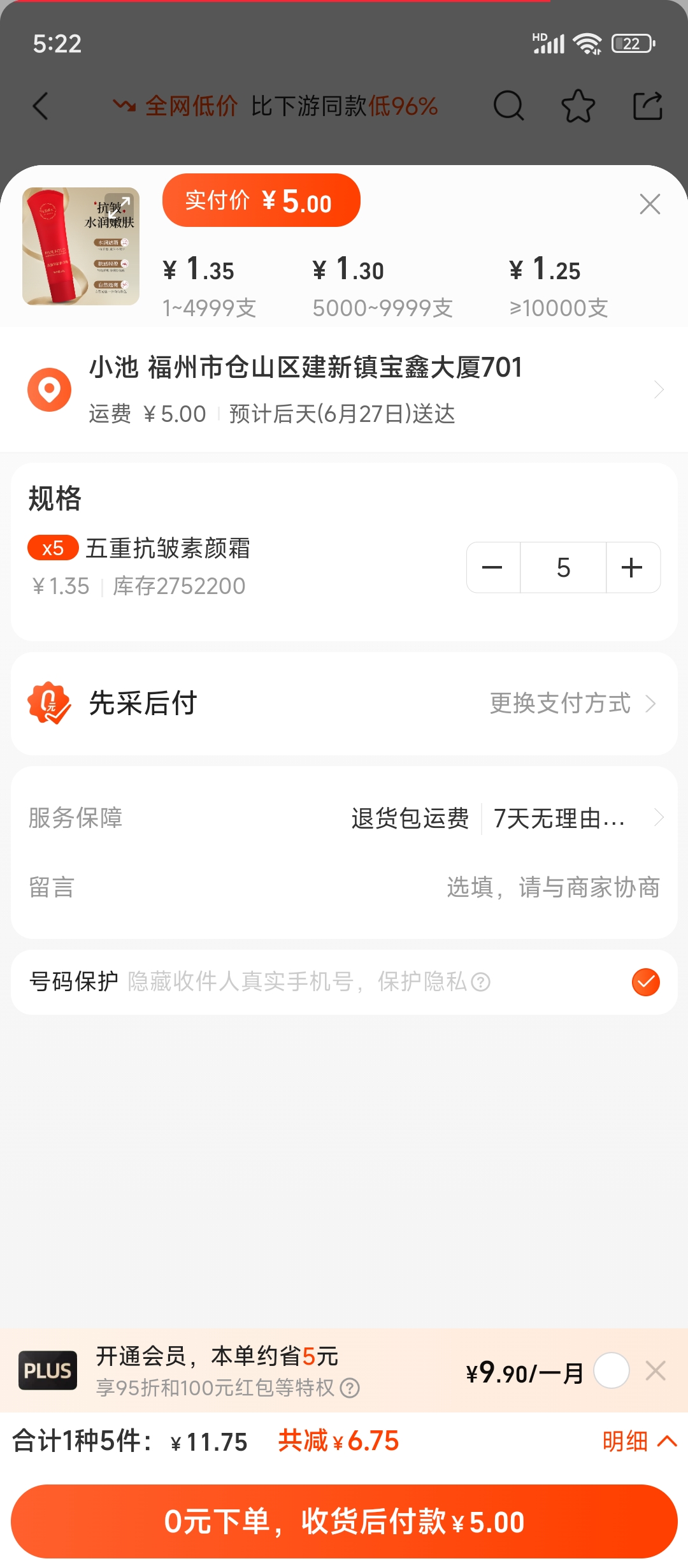Open the delivery address row for 小池
688x1568 pixels.
[344, 389]
